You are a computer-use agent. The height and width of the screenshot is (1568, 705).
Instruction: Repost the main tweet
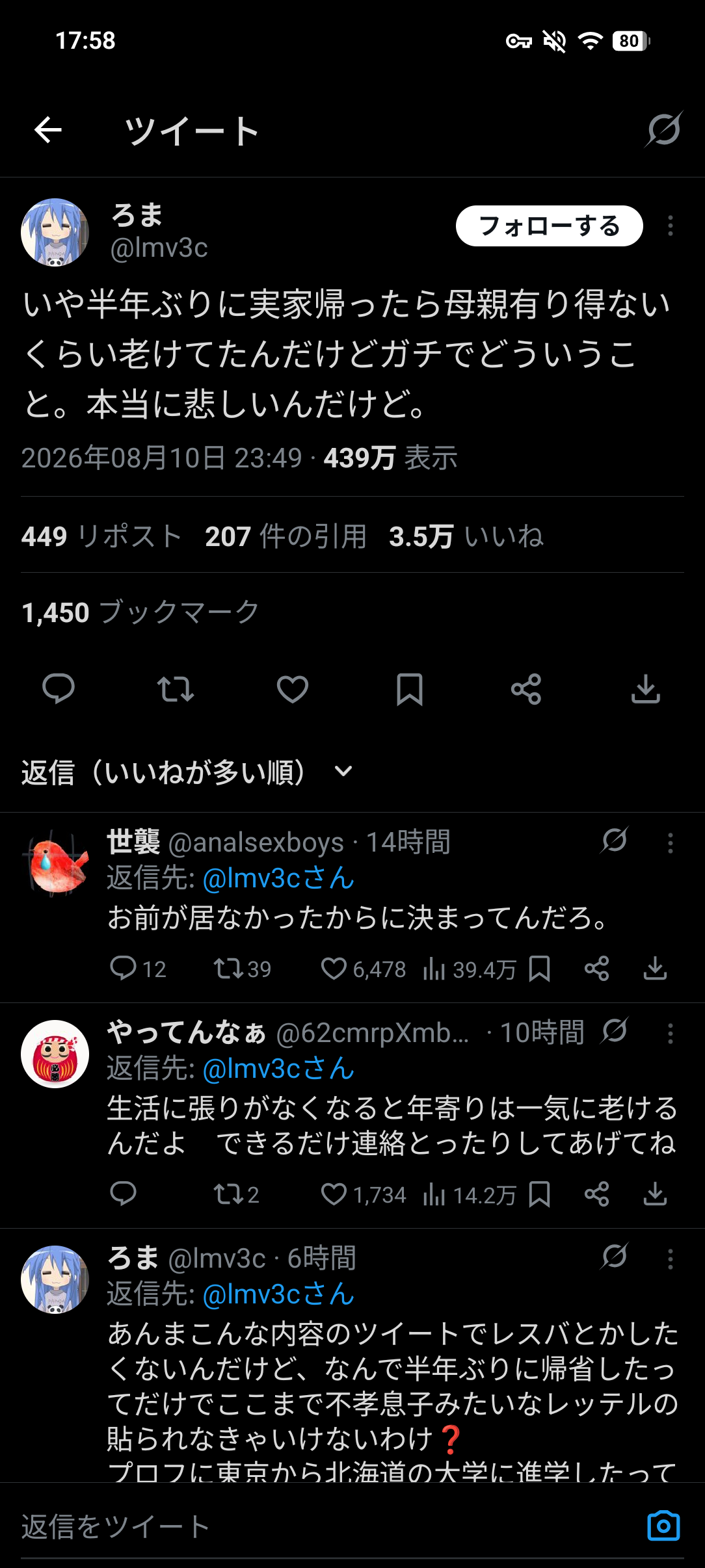pyautogui.click(x=176, y=689)
